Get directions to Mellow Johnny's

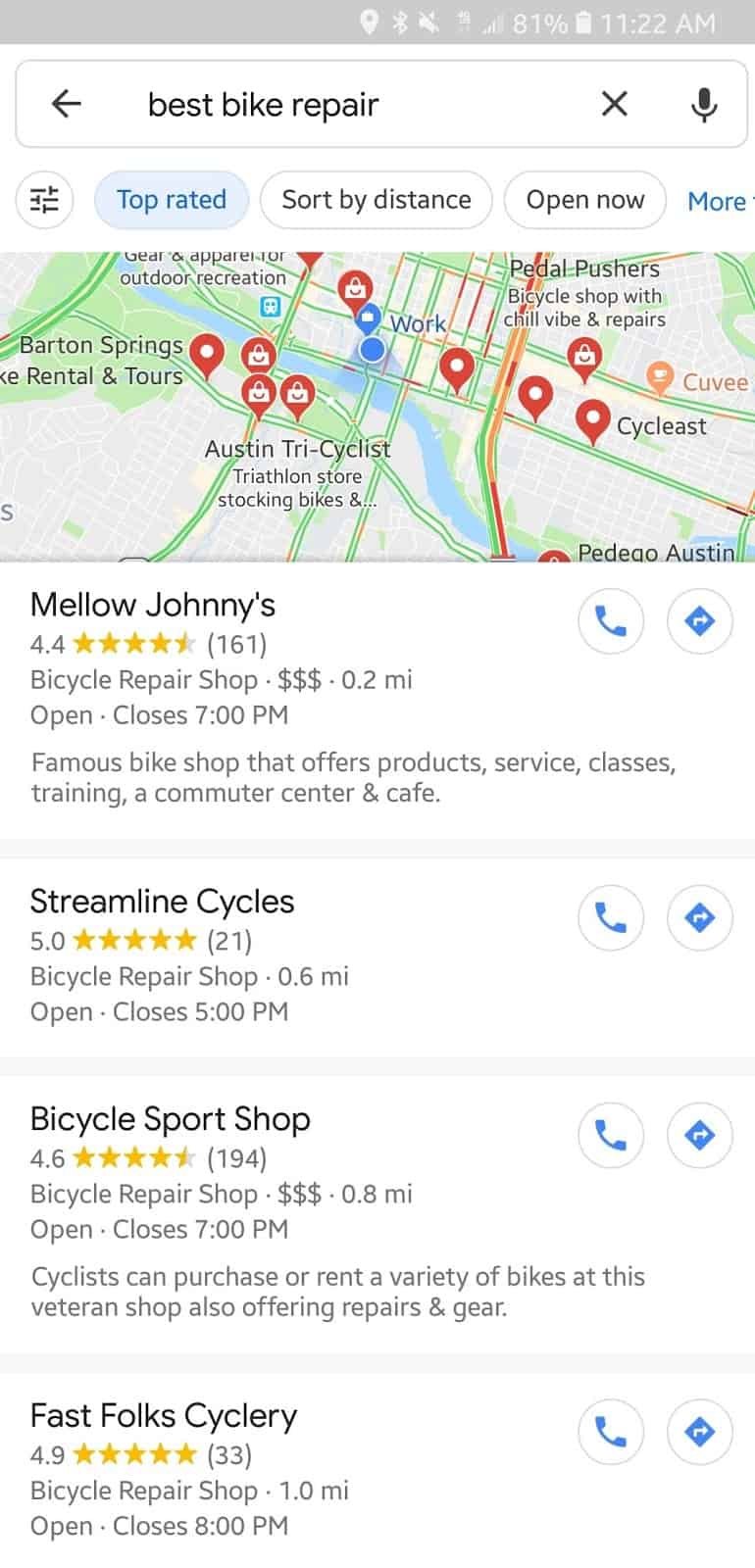699,620
